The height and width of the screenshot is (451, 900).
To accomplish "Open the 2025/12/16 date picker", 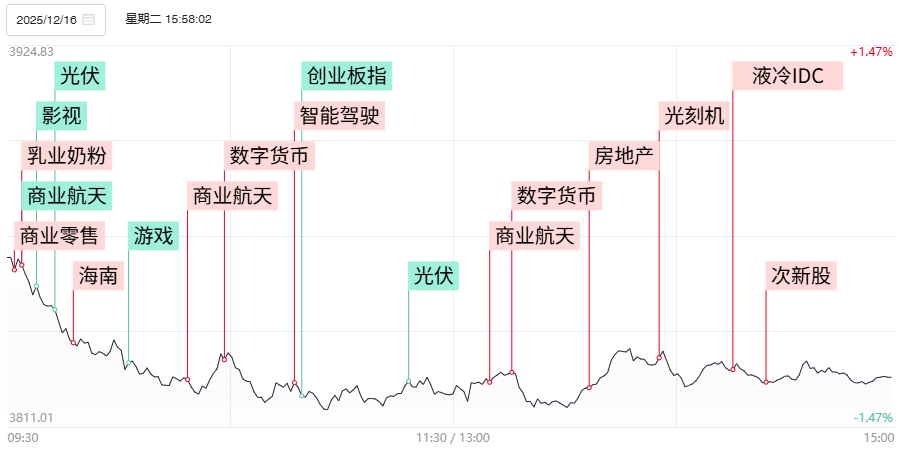I will [56, 19].
